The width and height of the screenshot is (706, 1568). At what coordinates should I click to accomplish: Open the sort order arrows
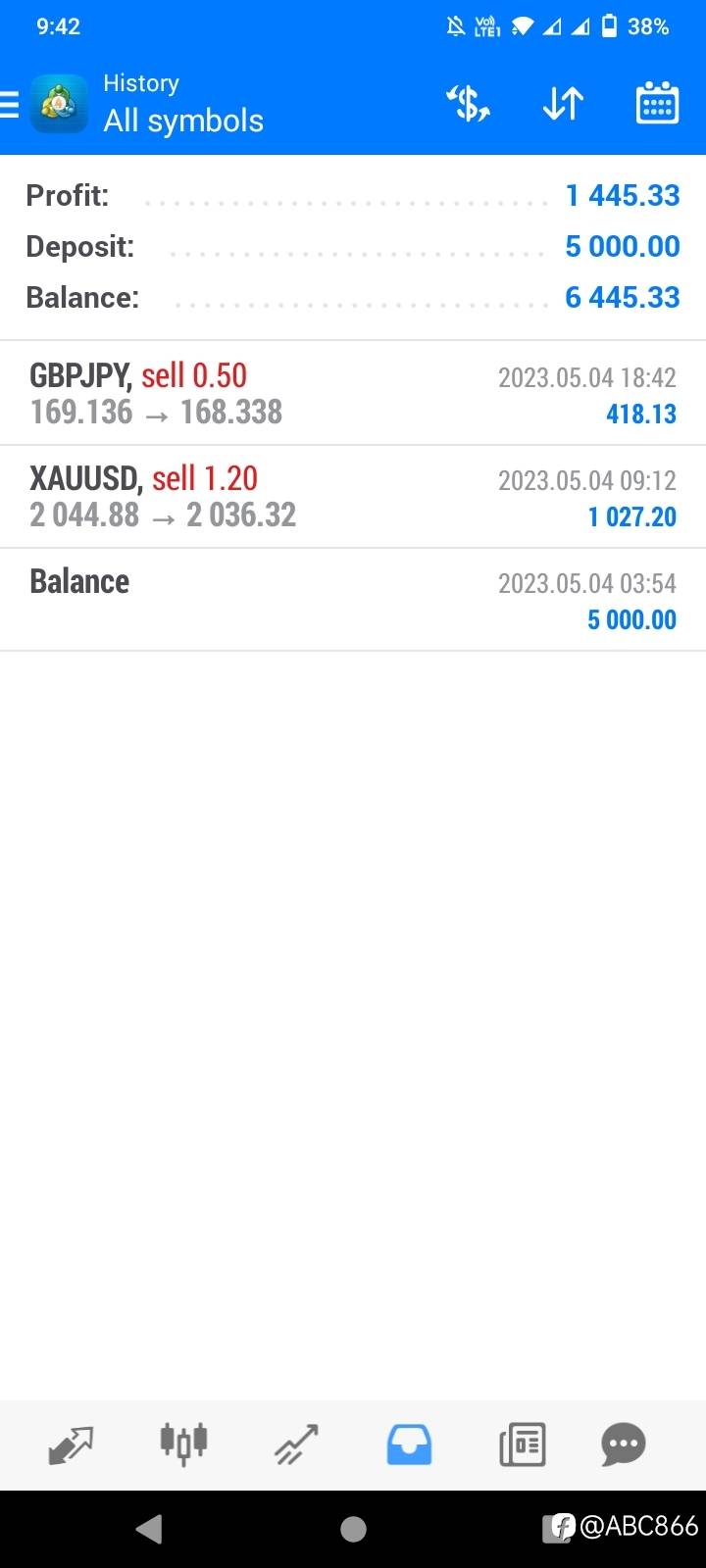[x=563, y=104]
